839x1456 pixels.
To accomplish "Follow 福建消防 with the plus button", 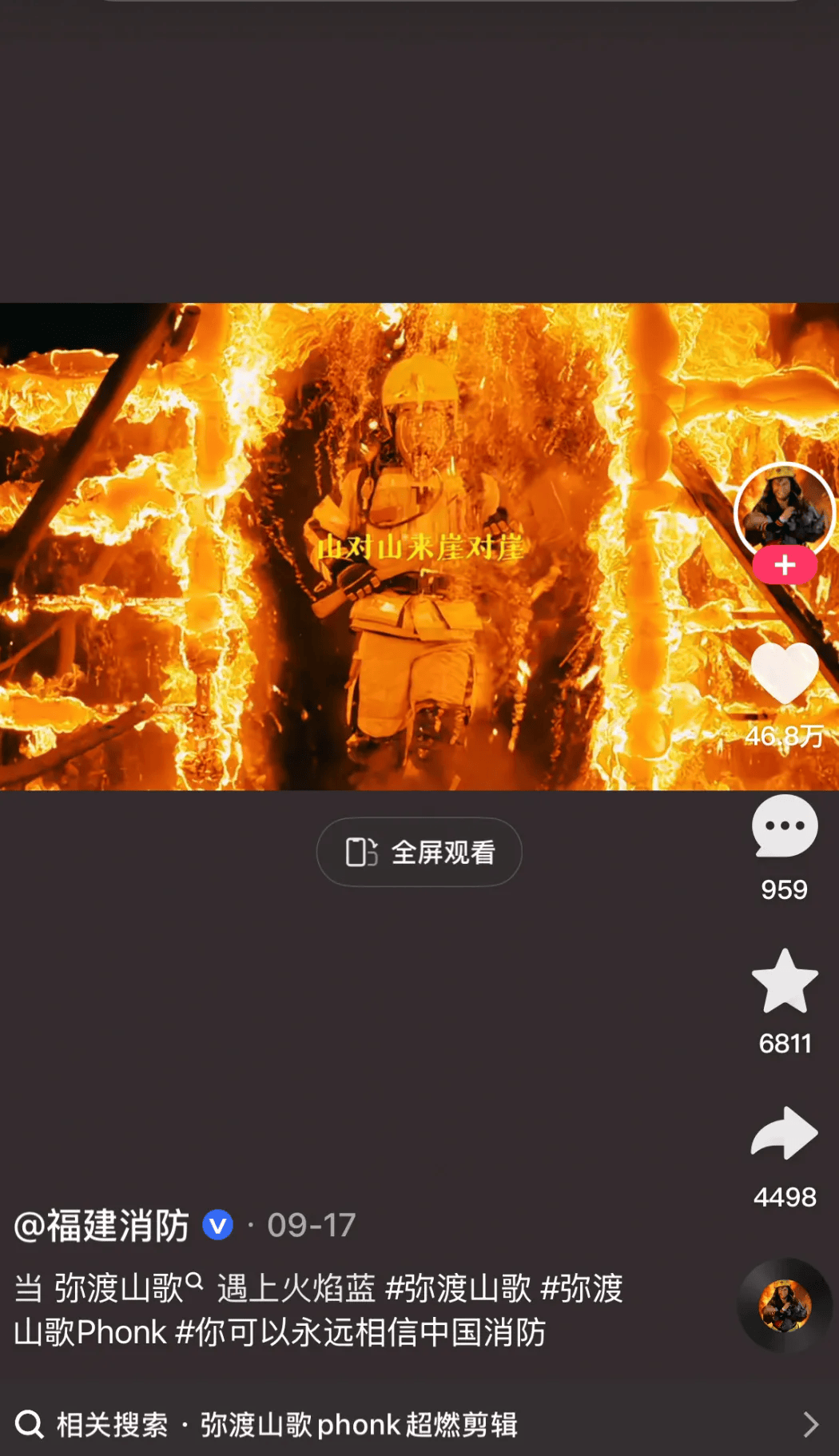I will click(x=784, y=565).
